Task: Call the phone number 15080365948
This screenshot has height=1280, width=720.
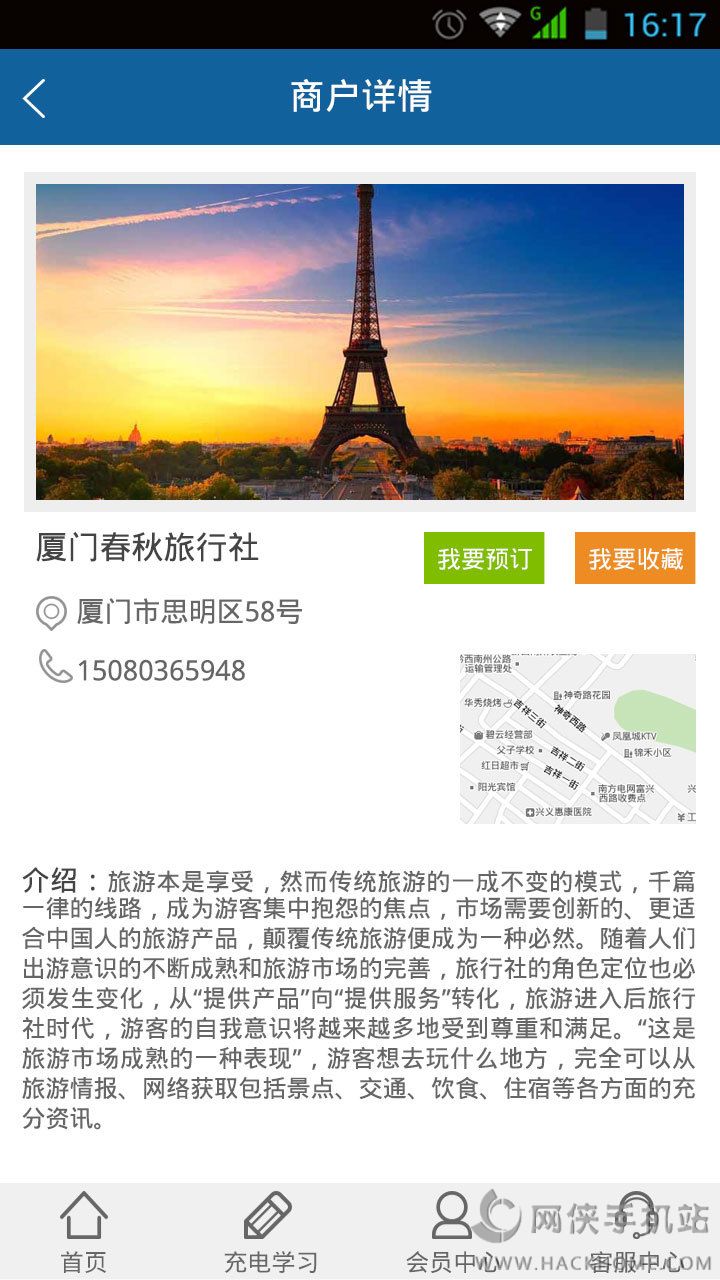Action: (x=160, y=670)
